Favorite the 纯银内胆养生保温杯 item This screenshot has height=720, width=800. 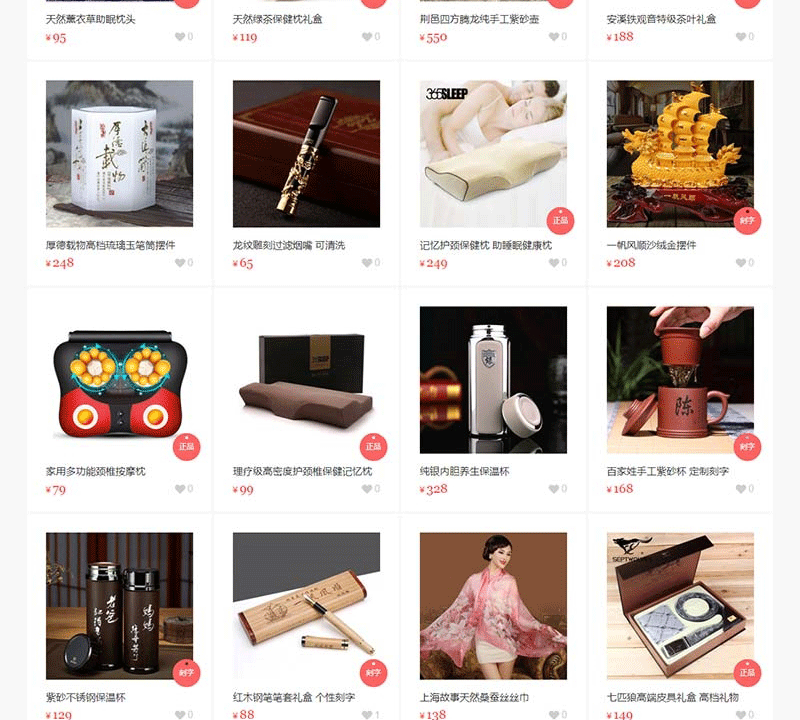pos(554,489)
